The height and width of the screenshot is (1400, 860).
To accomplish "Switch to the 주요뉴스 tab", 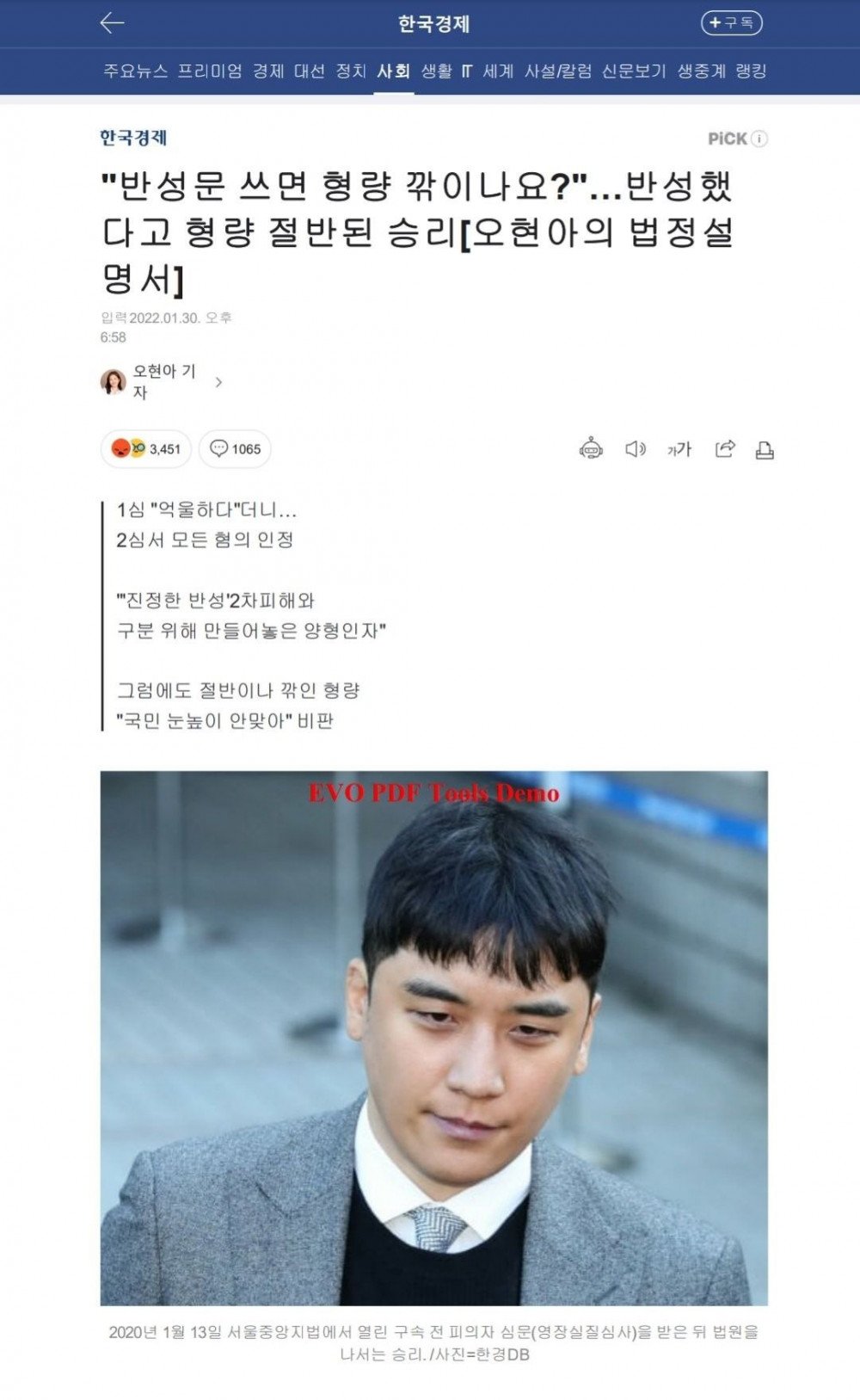I will [x=135, y=71].
